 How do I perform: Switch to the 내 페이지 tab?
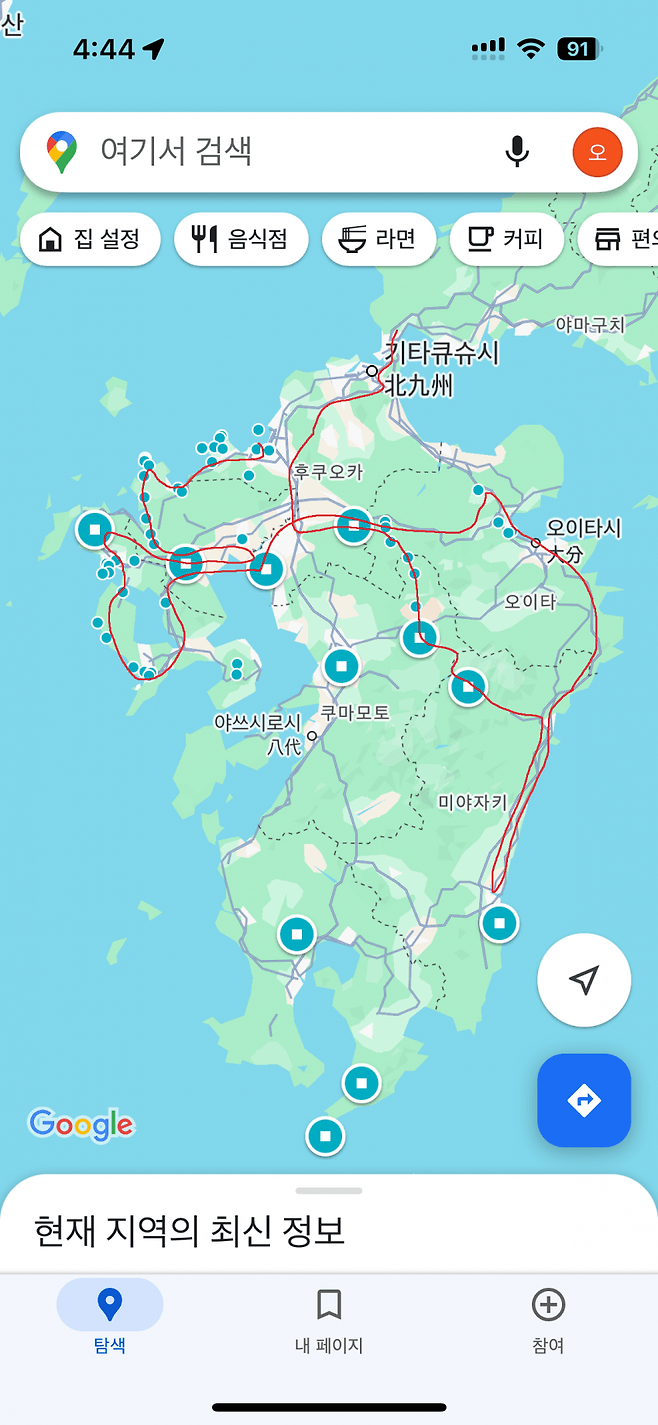tap(329, 1320)
